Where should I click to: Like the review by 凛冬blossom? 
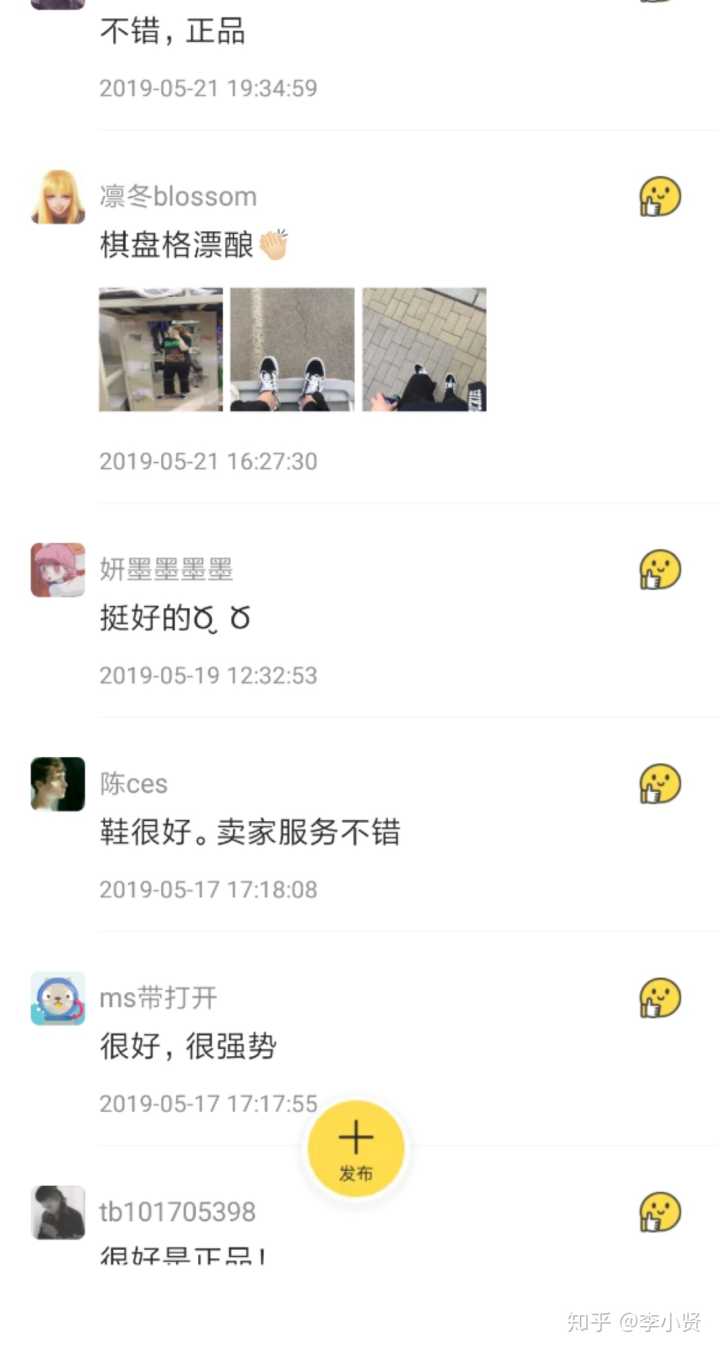pyautogui.click(x=660, y=197)
